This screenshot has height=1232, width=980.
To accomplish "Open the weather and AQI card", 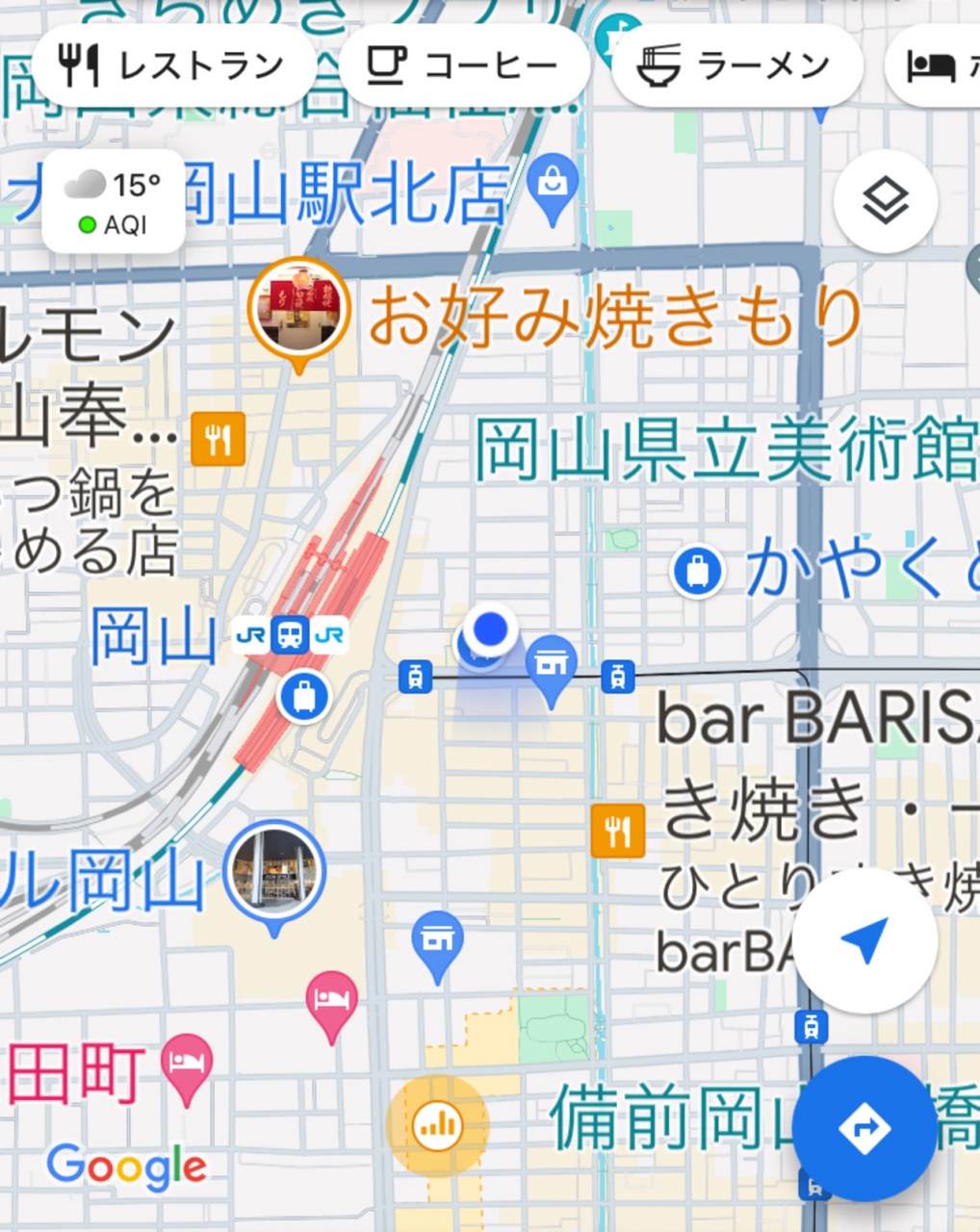I will click(114, 202).
